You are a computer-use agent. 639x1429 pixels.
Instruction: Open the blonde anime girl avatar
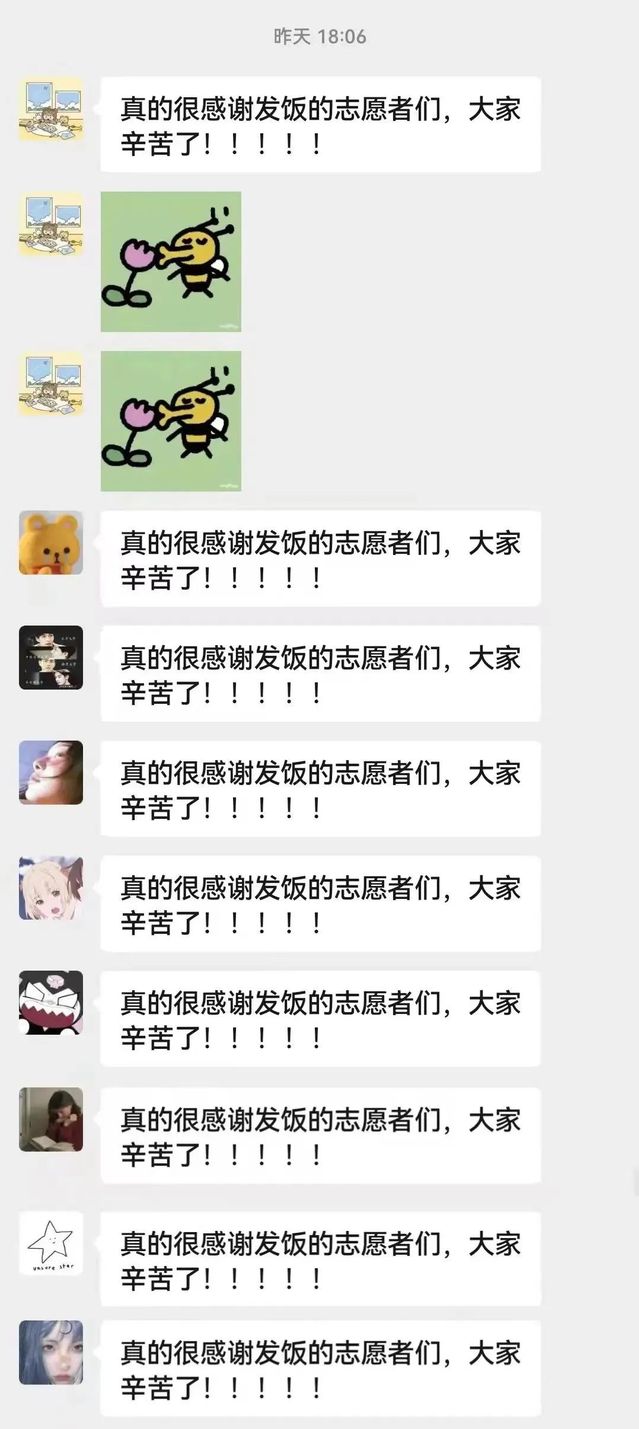point(51,887)
